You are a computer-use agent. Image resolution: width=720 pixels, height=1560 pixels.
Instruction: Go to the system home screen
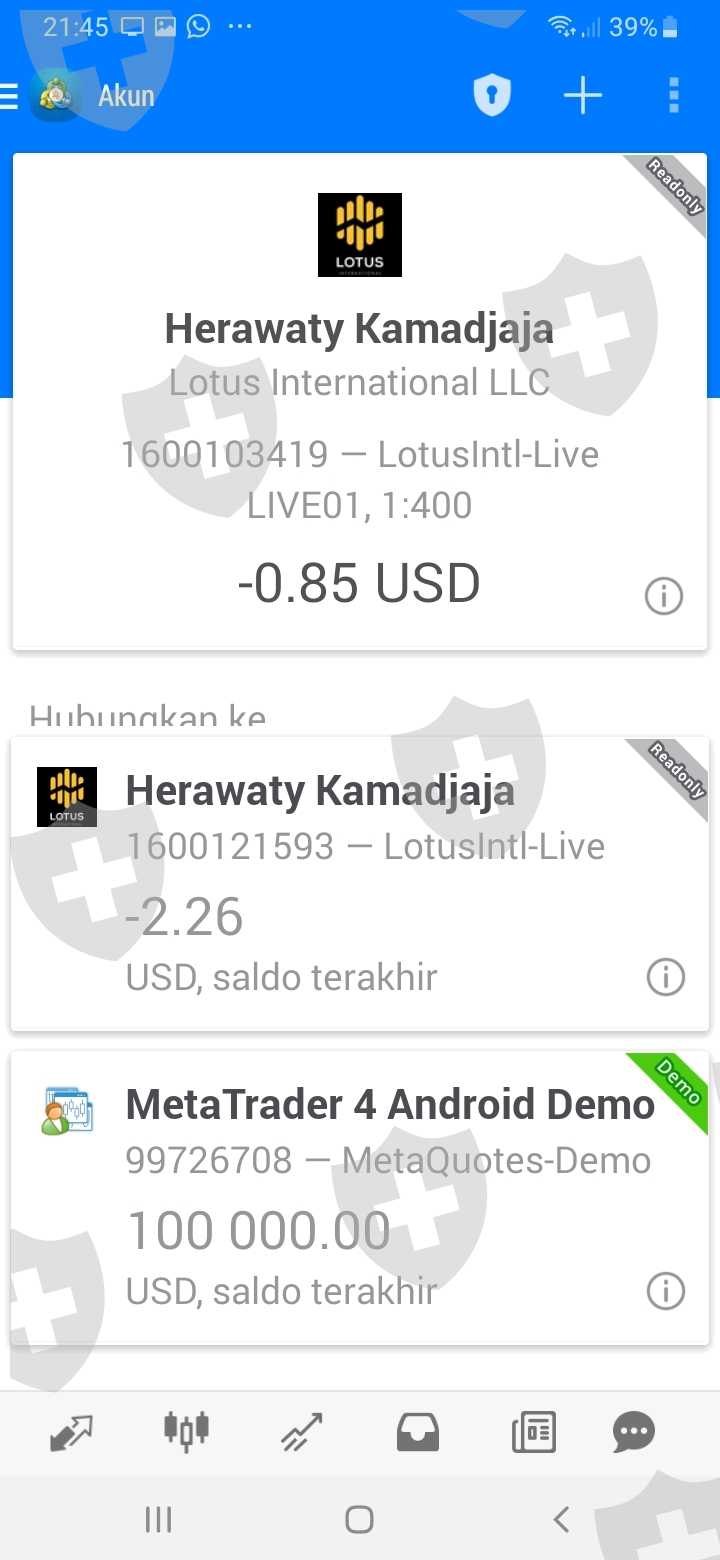[x=359, y=1520]
